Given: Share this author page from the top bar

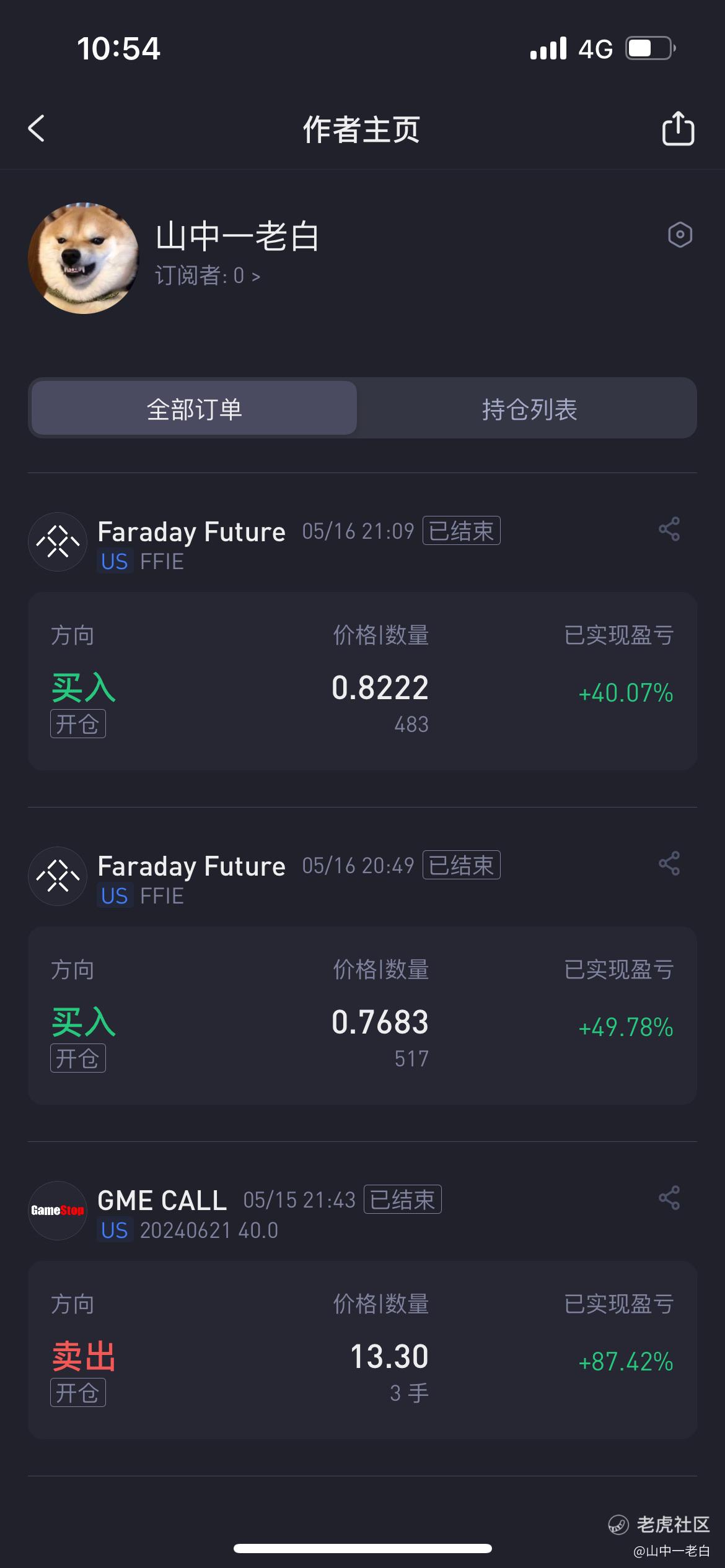Looking at the screenshot, I should 678,129.
